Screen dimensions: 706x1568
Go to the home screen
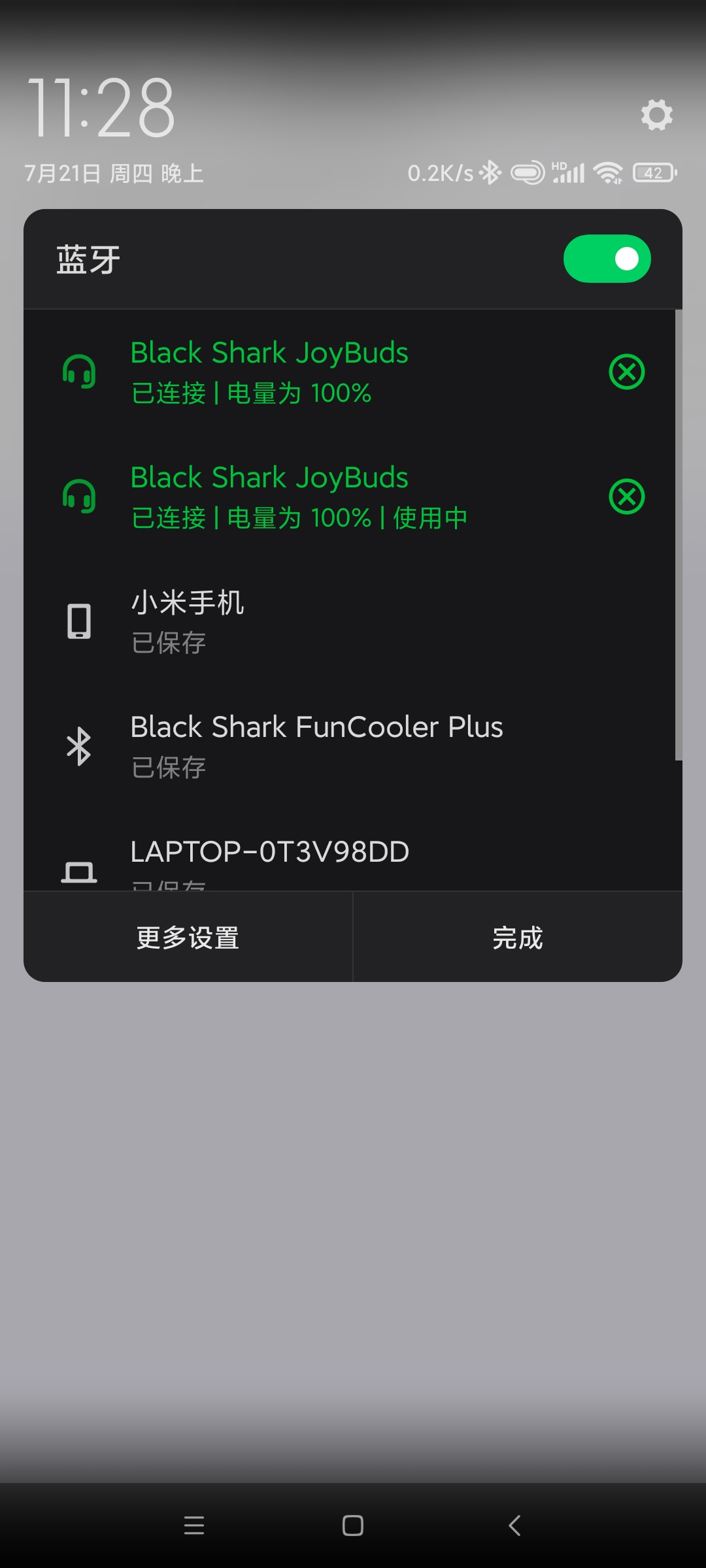353,1526
